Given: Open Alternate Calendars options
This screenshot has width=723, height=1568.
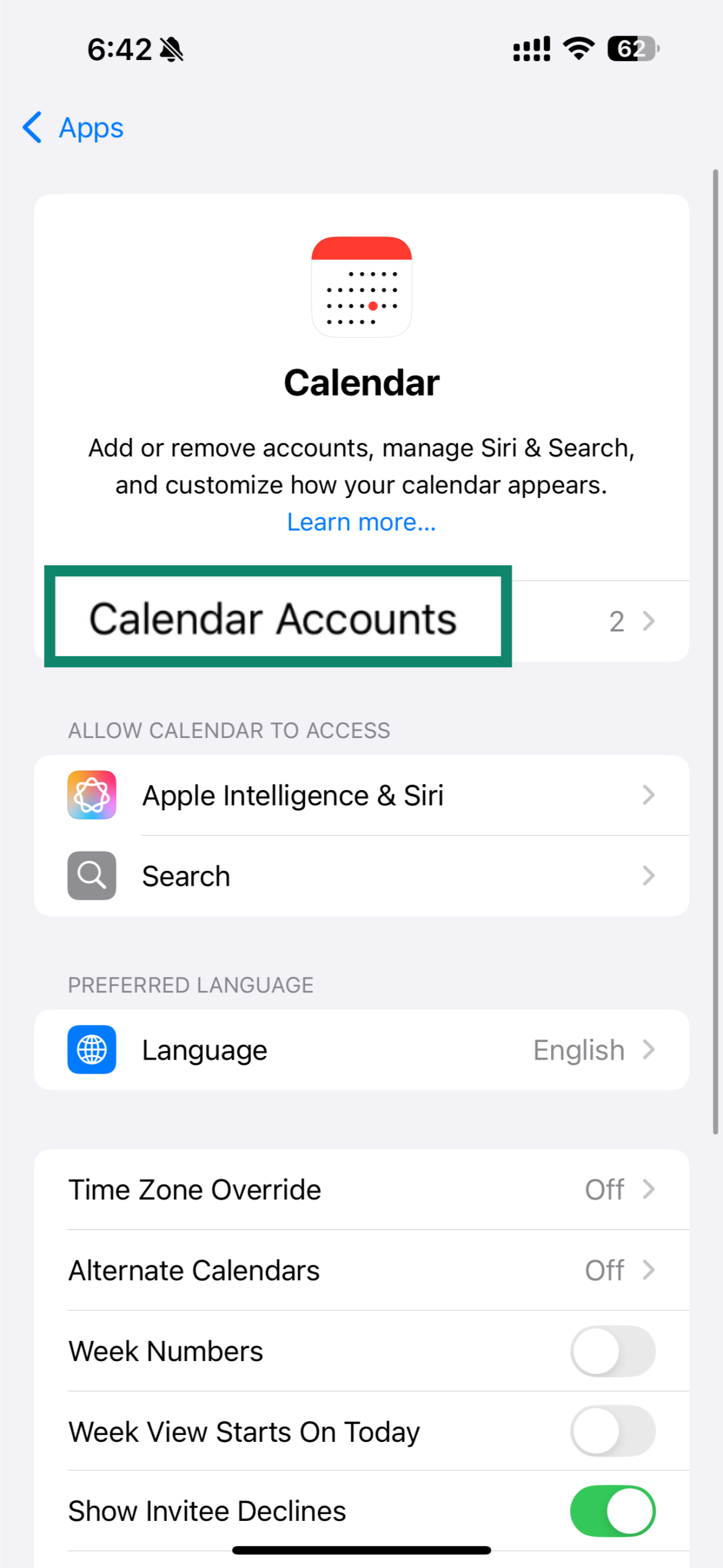Looking at the screenshot, I should 361,1270.
